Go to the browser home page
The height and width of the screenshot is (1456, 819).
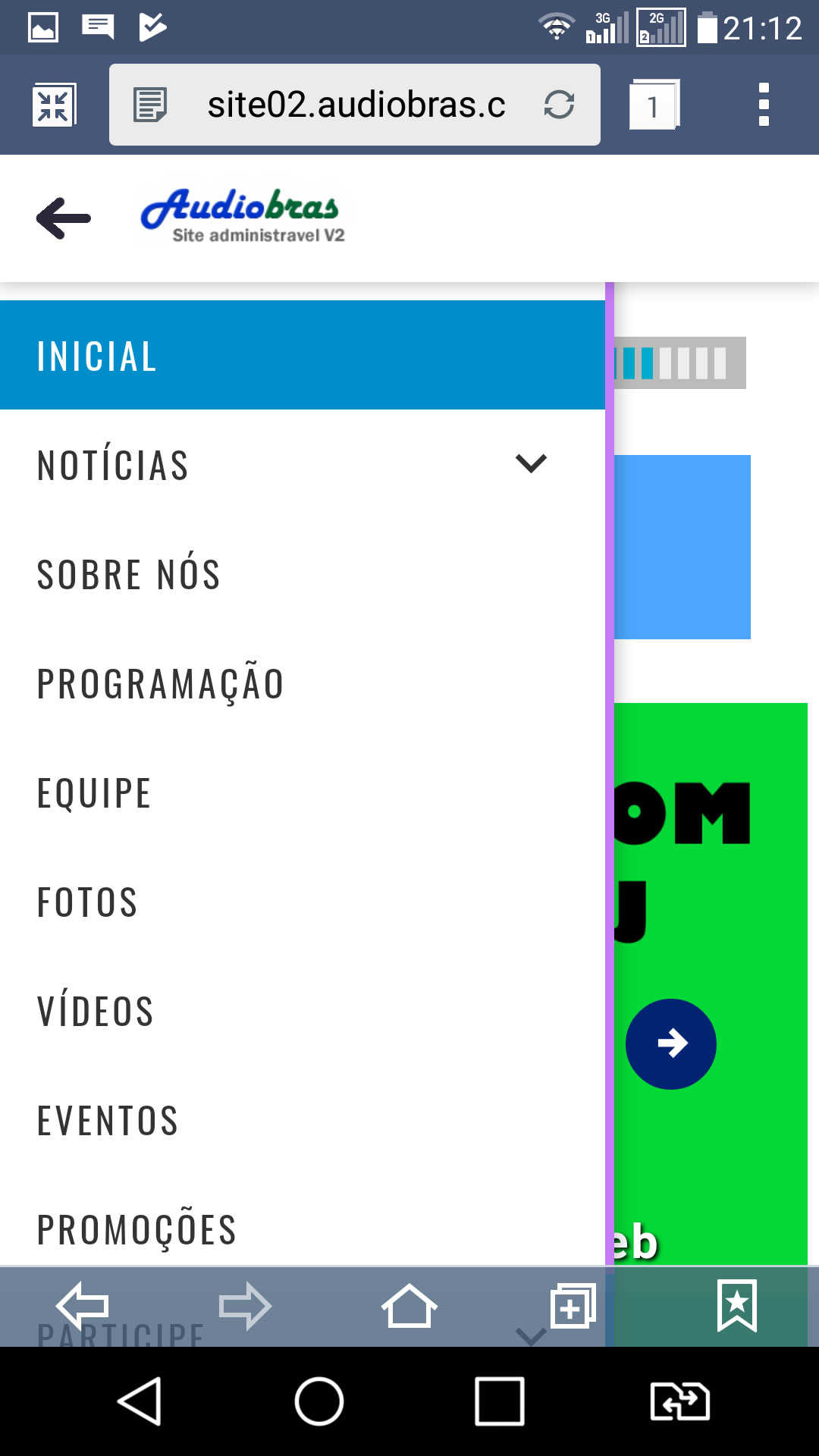(409, 1306)
